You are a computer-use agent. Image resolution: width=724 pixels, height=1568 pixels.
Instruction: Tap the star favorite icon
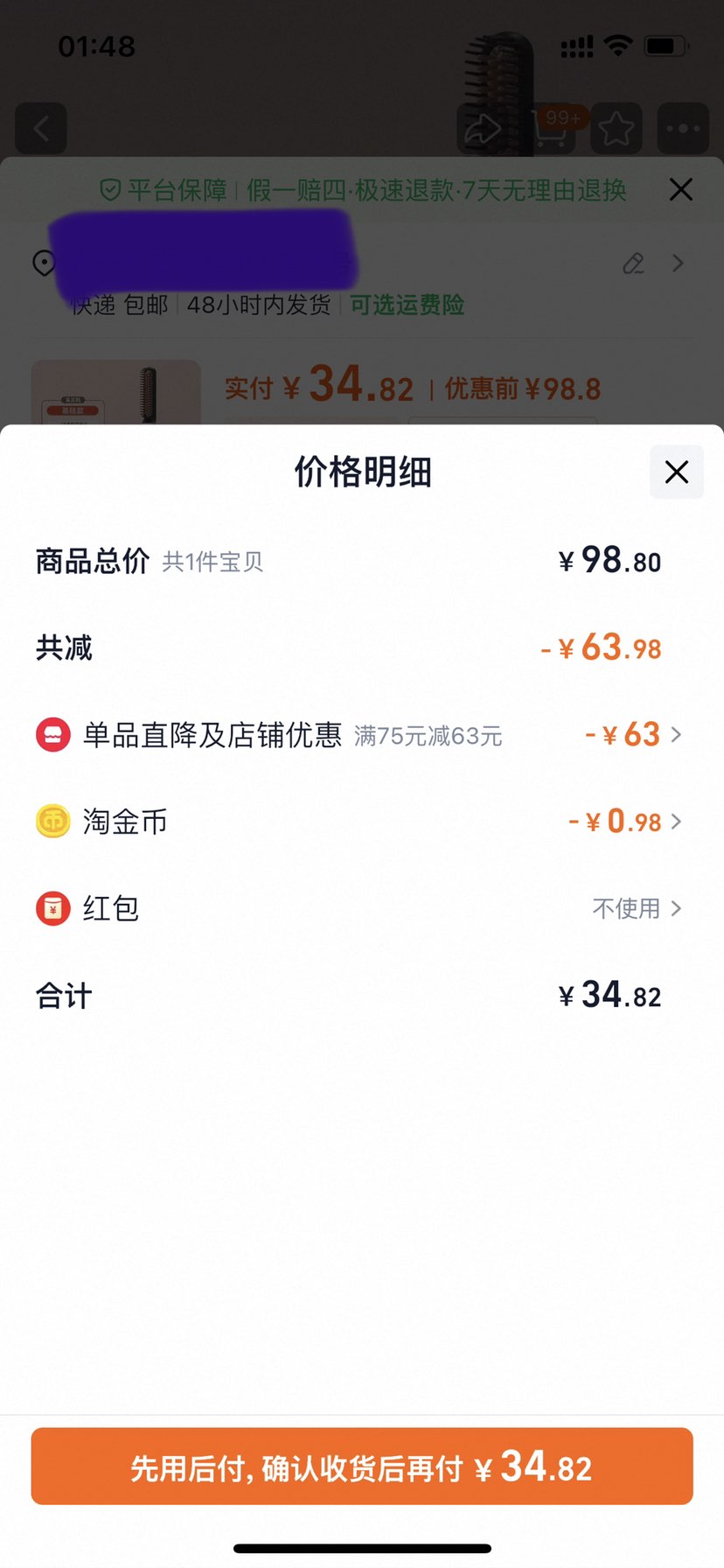[615, 128]
